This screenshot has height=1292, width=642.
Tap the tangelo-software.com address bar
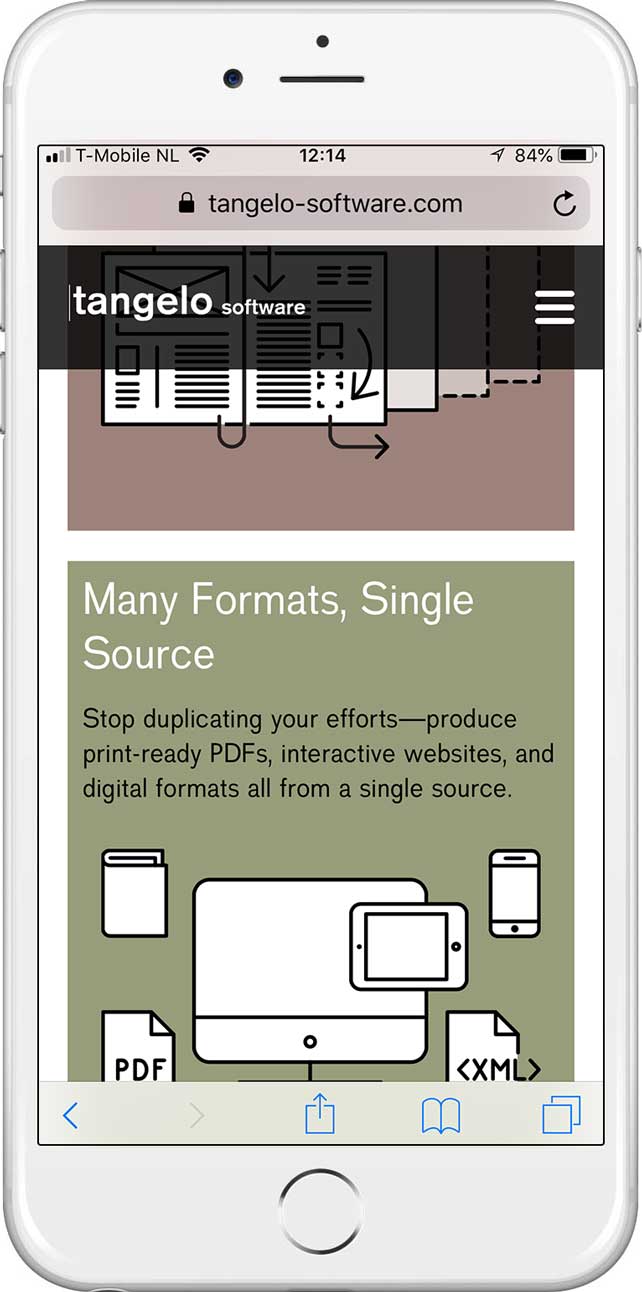[x=320, y=205]
